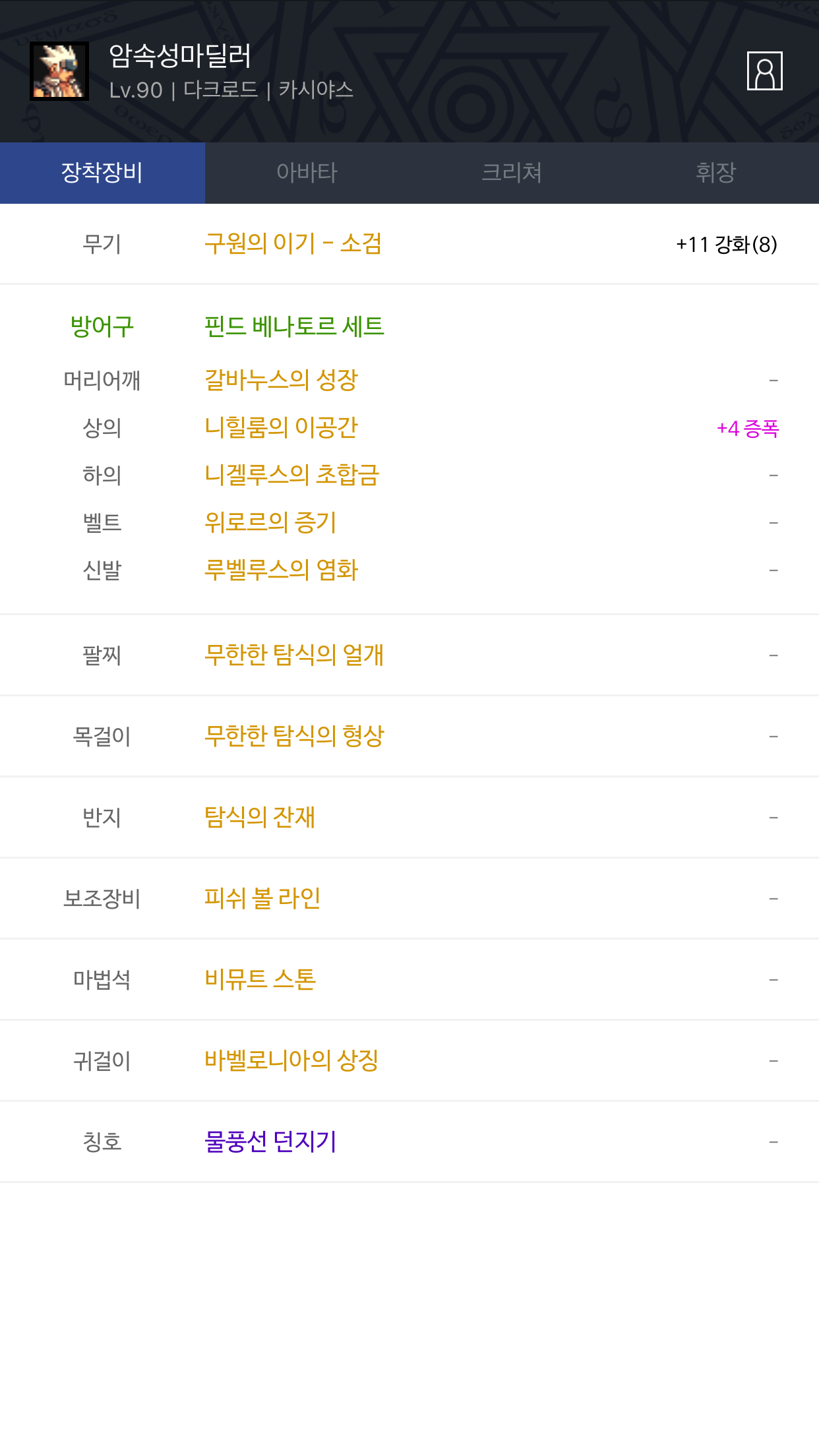Switch to the 아바타 tab
This screenshot has width=819, height=1456.
tap(307, 173)
